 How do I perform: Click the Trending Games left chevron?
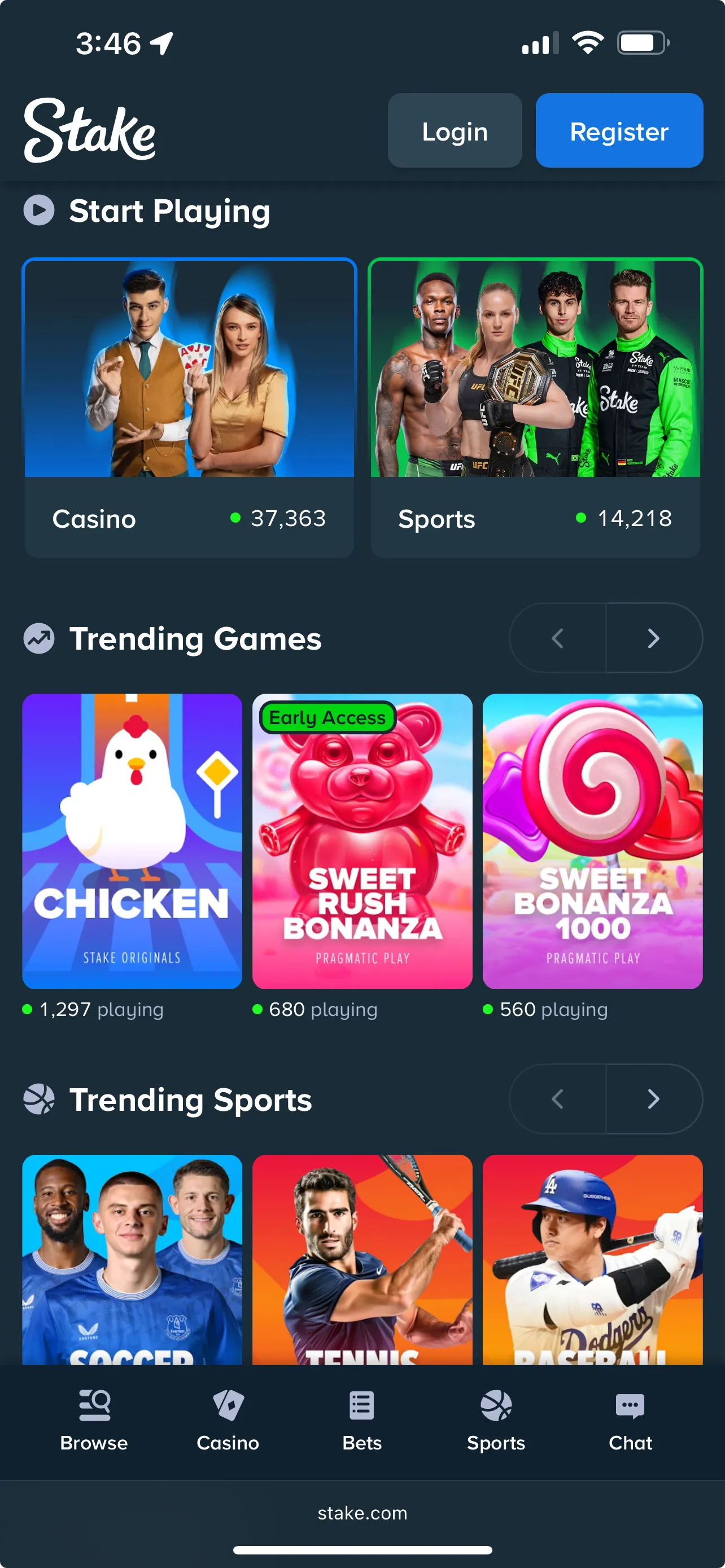point(557,638)
